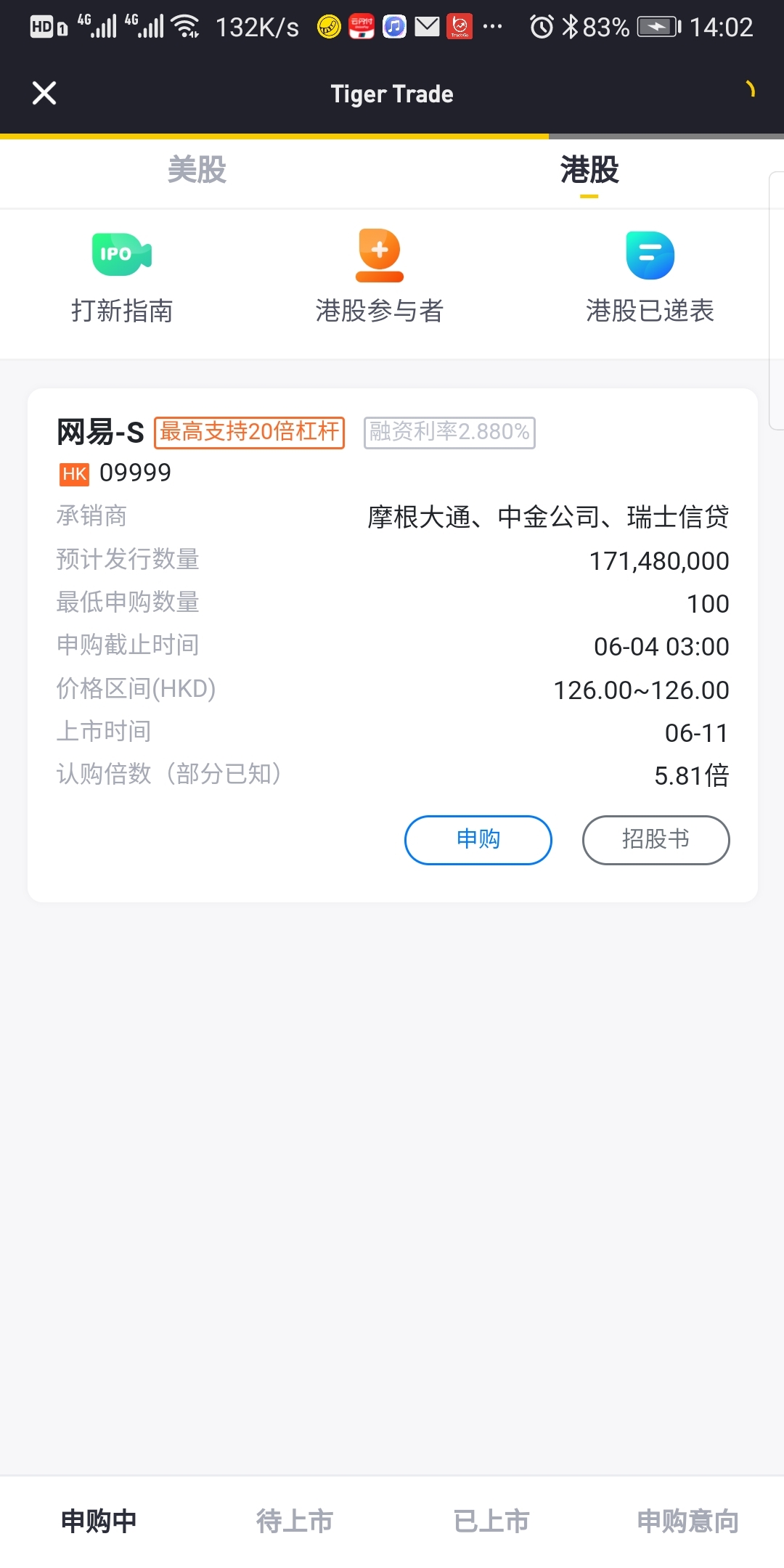
Task: Switch to the 待上市 tab
Action: (x=295, y=1521)
